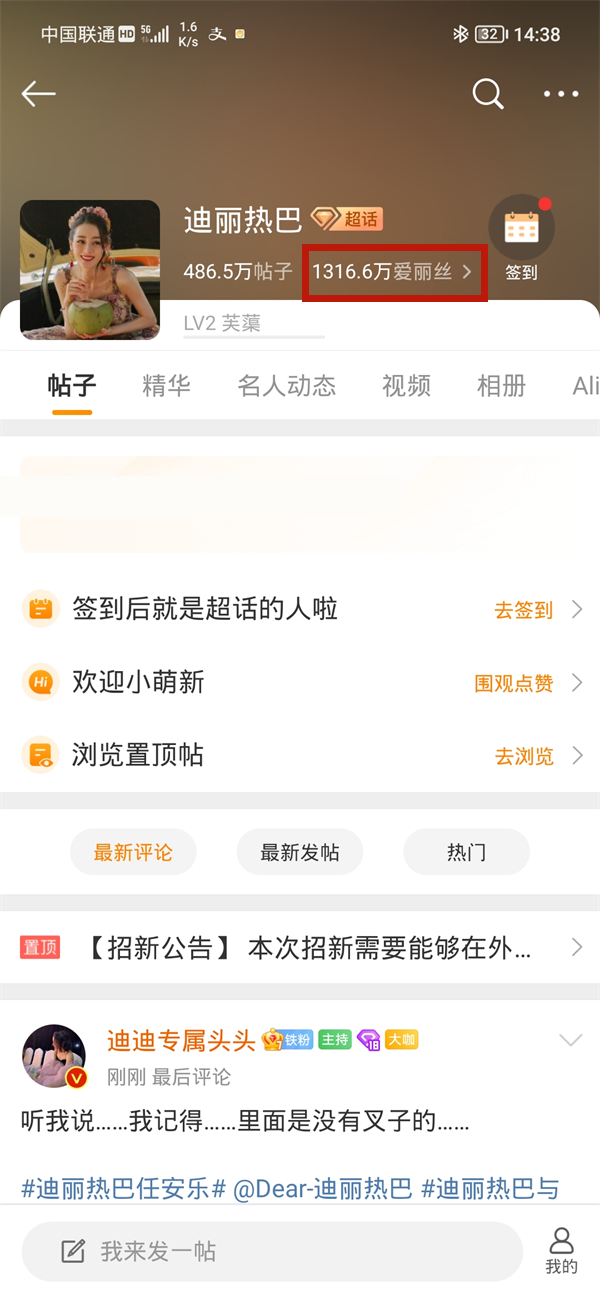This screenshot has height=1300, width=600.
Task: Switch to the 名人动态 tab
Action: click(286, 386)
